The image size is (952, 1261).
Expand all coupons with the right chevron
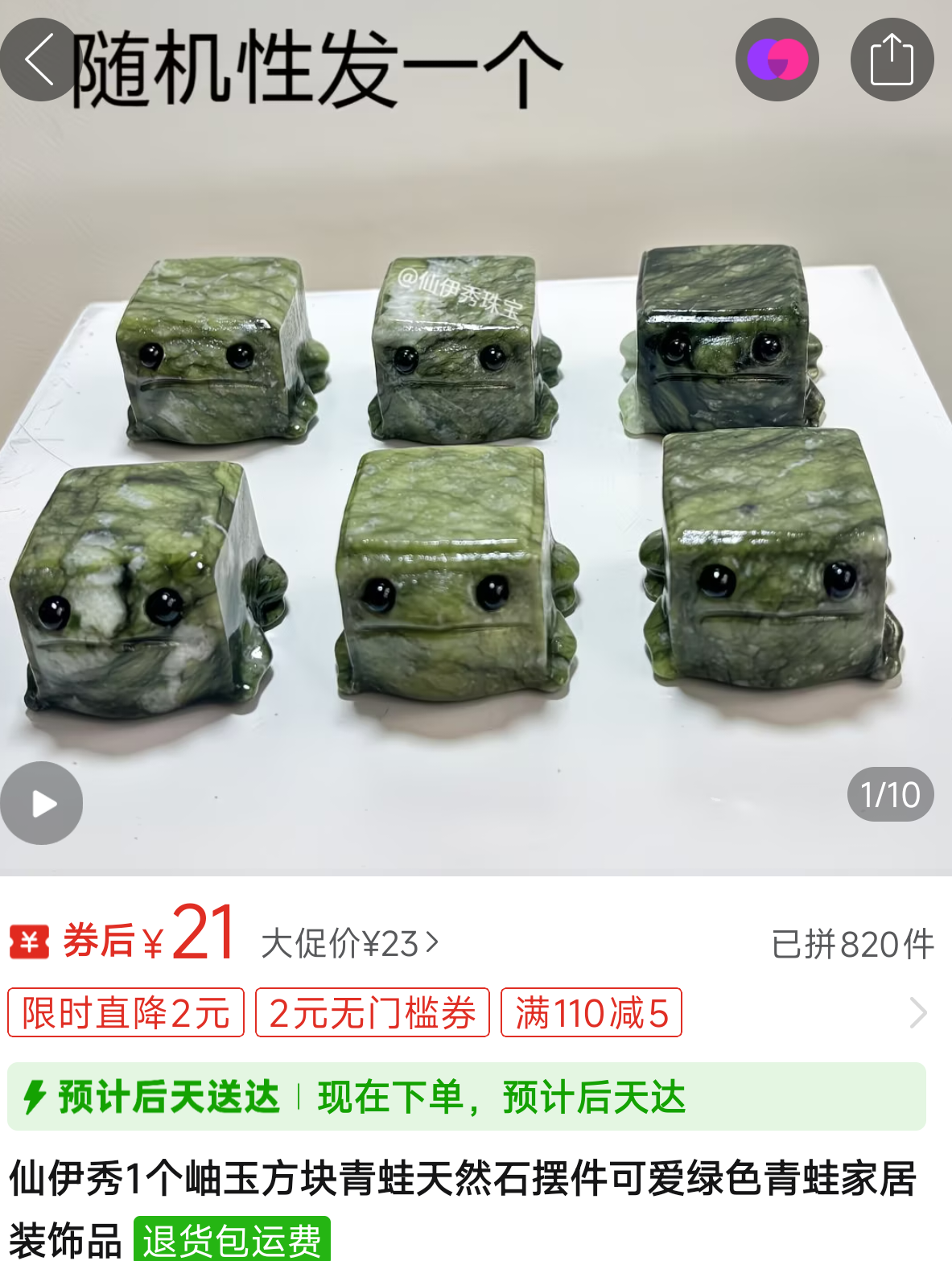coord(918,1012)
